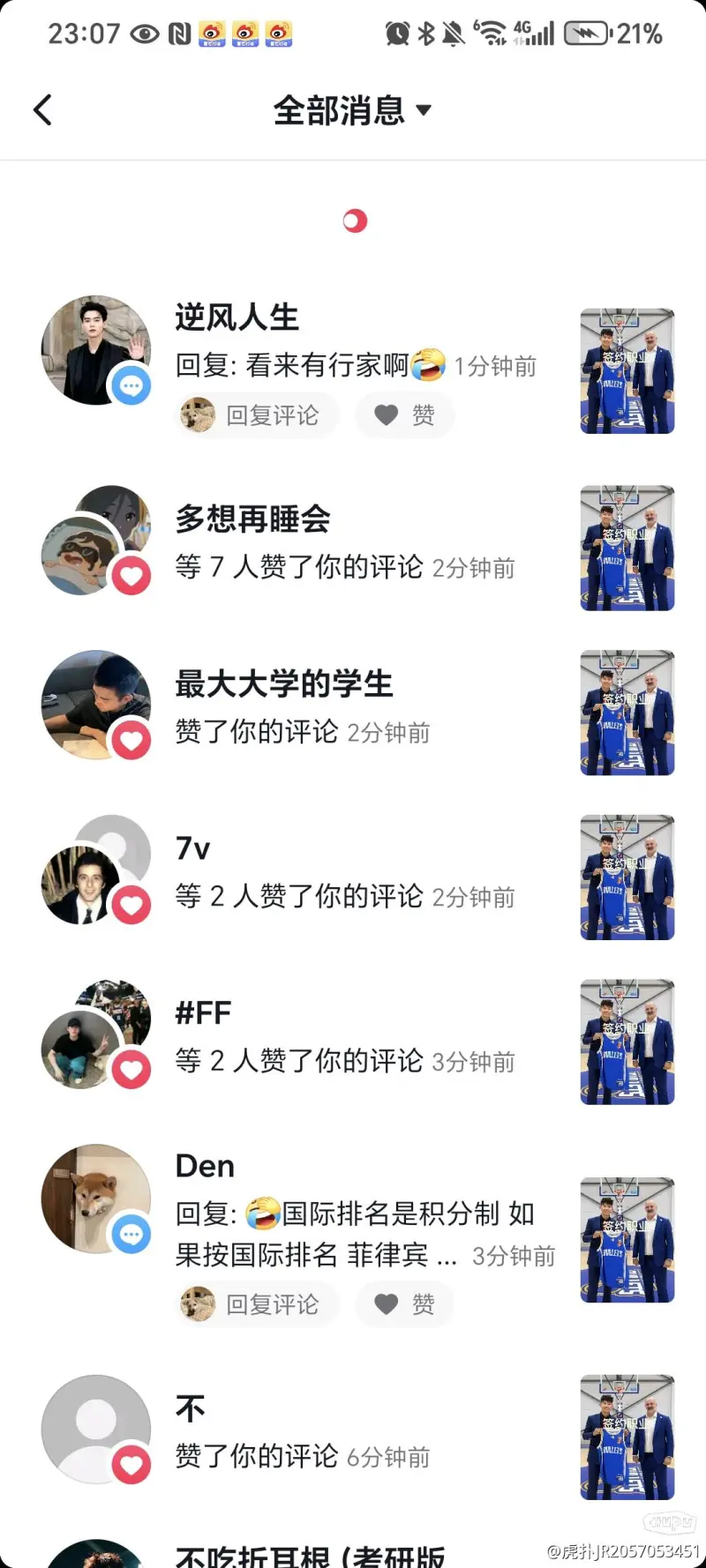This screenshot has width=706, height=1568.
Task: Like 逆风人生's reply with the 赞 button
Action: click(x=405, y=415)
